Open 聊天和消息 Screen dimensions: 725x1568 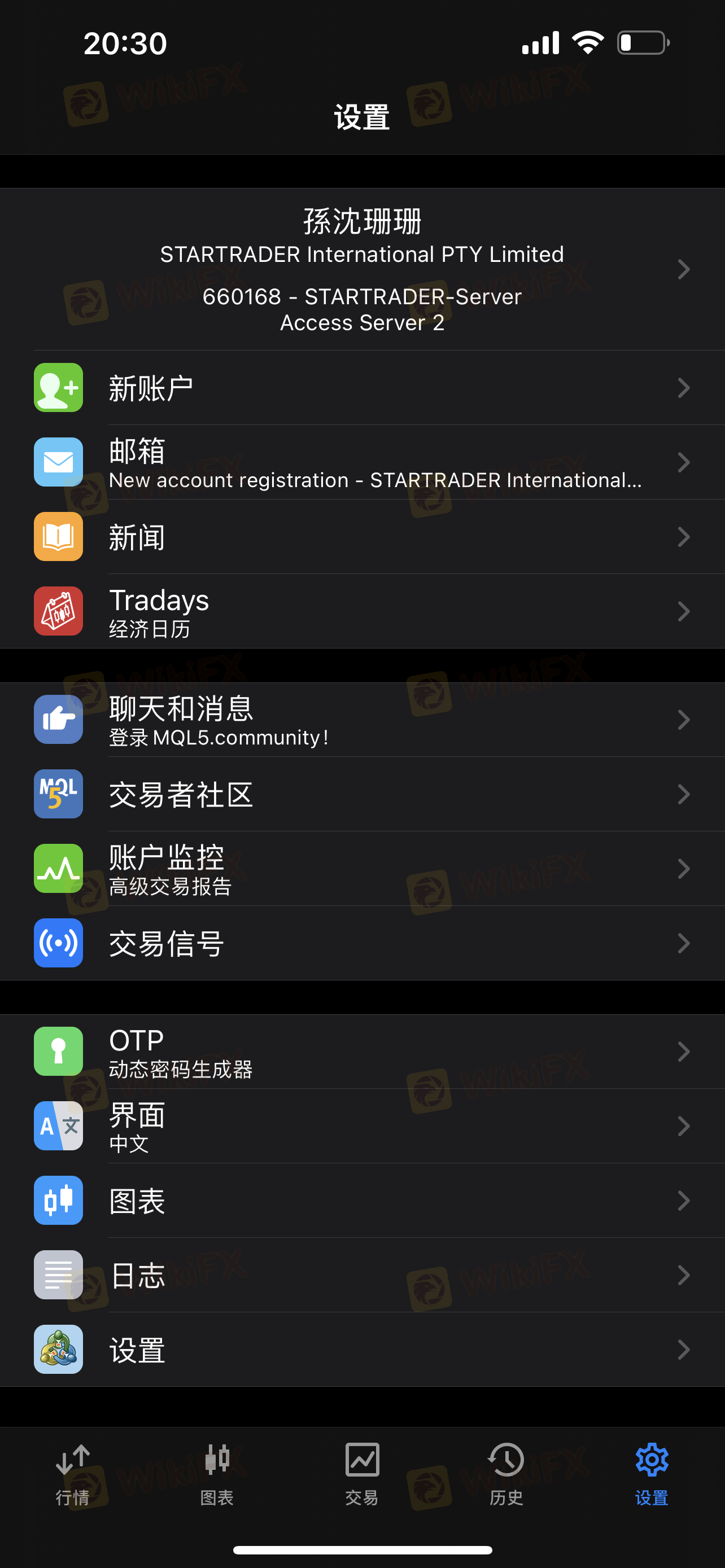click(362, 720)
